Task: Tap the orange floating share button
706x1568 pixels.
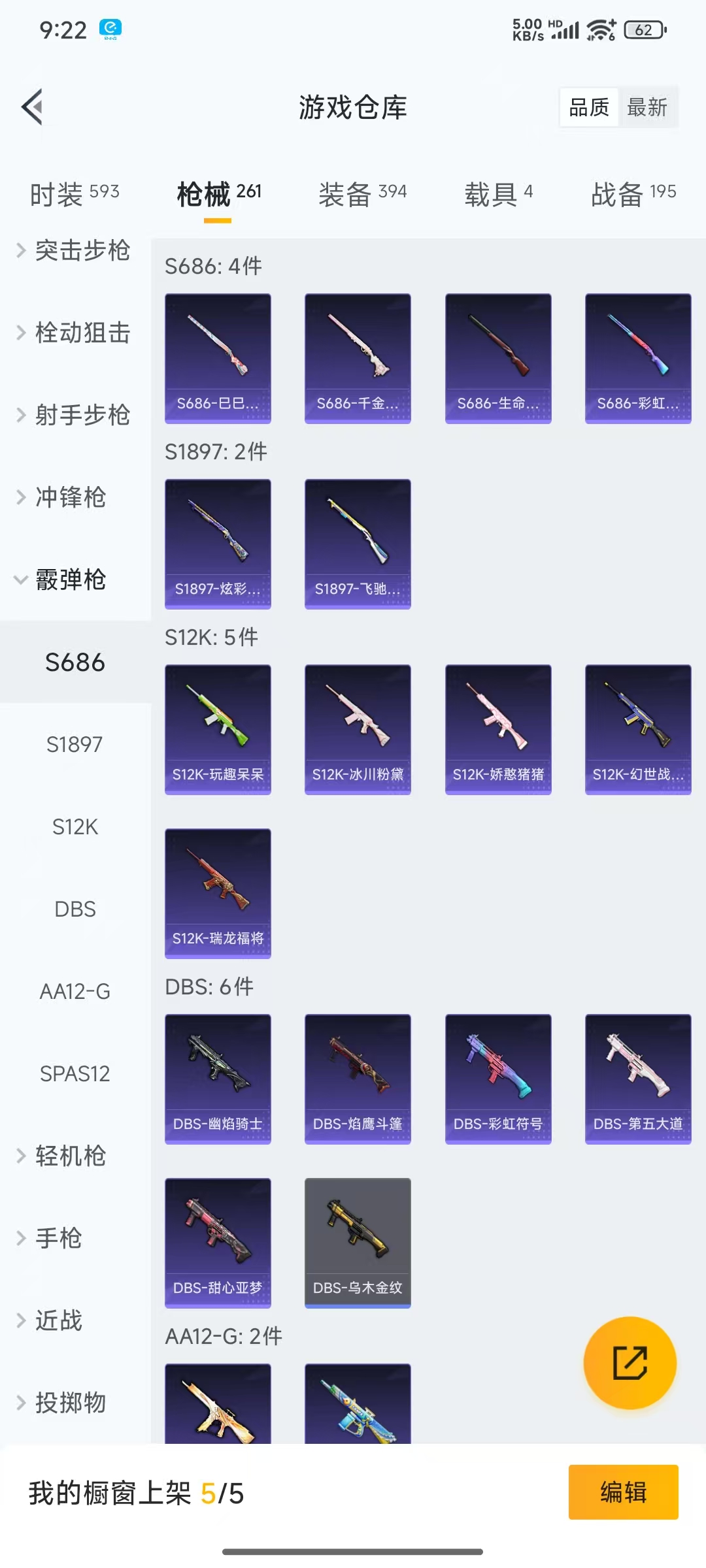Action: pyautogui.click(x=630, y=1363)
